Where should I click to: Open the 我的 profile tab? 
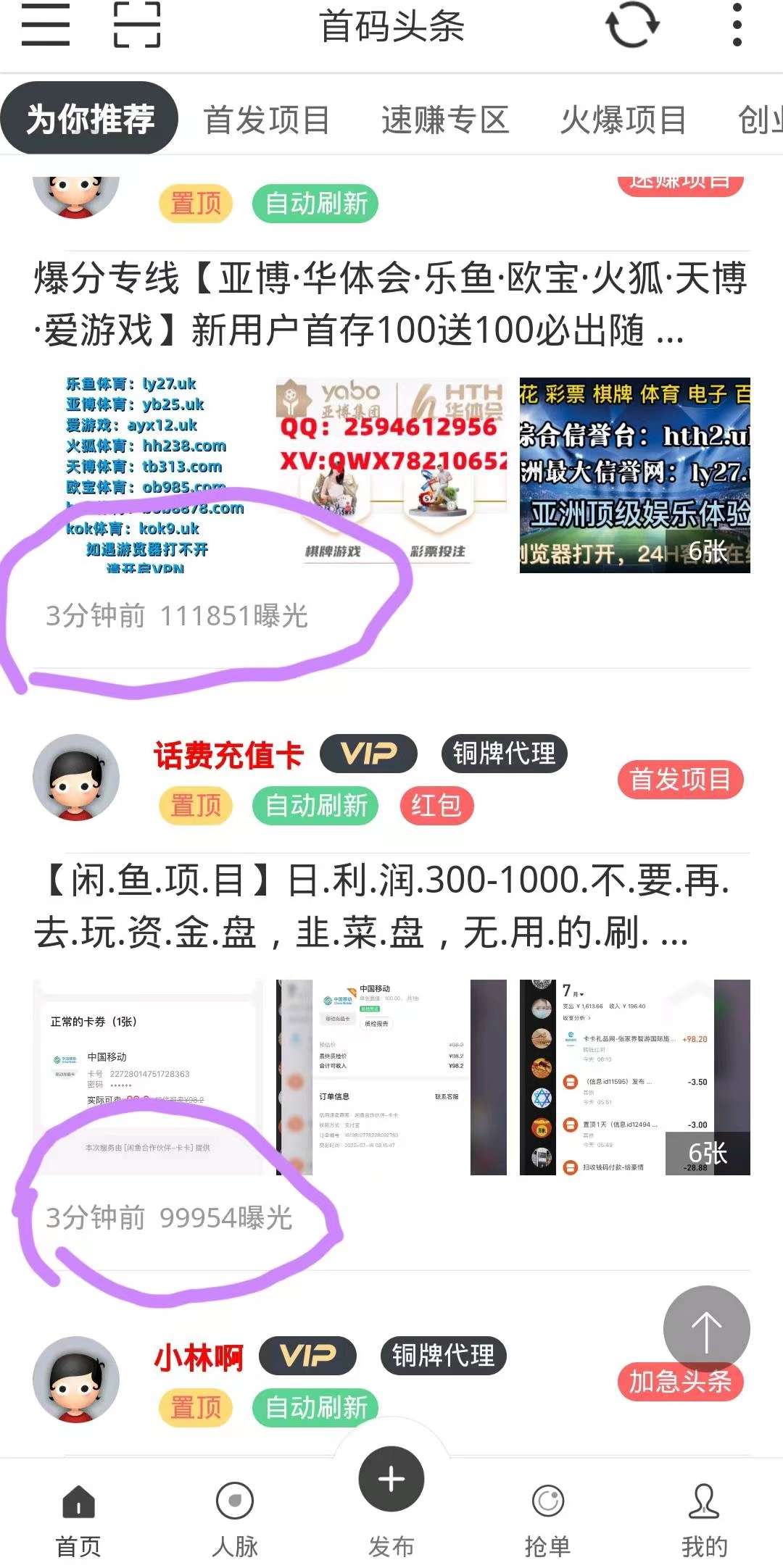tap(703, 1520)
